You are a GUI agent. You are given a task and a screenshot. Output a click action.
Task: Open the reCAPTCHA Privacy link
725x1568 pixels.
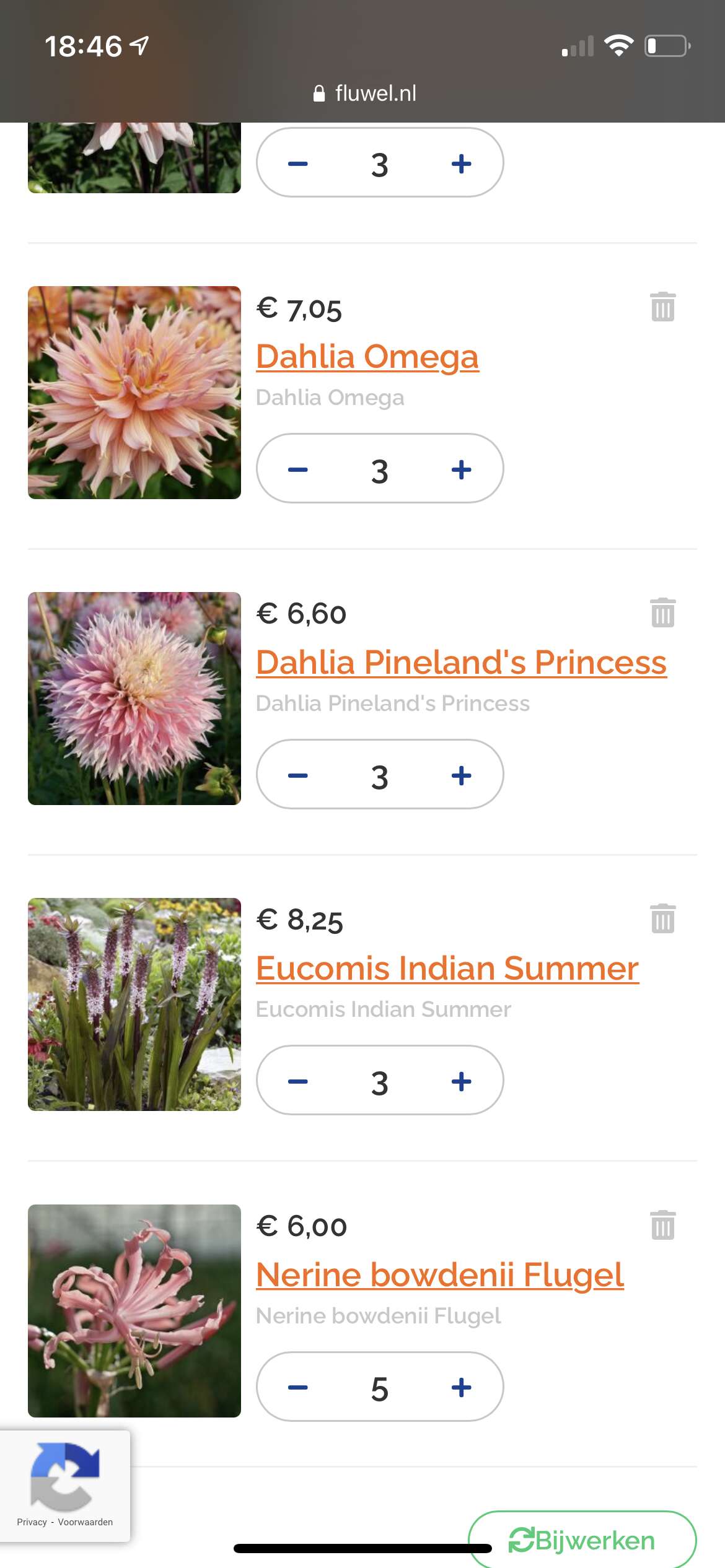(x=32, y=1522)
